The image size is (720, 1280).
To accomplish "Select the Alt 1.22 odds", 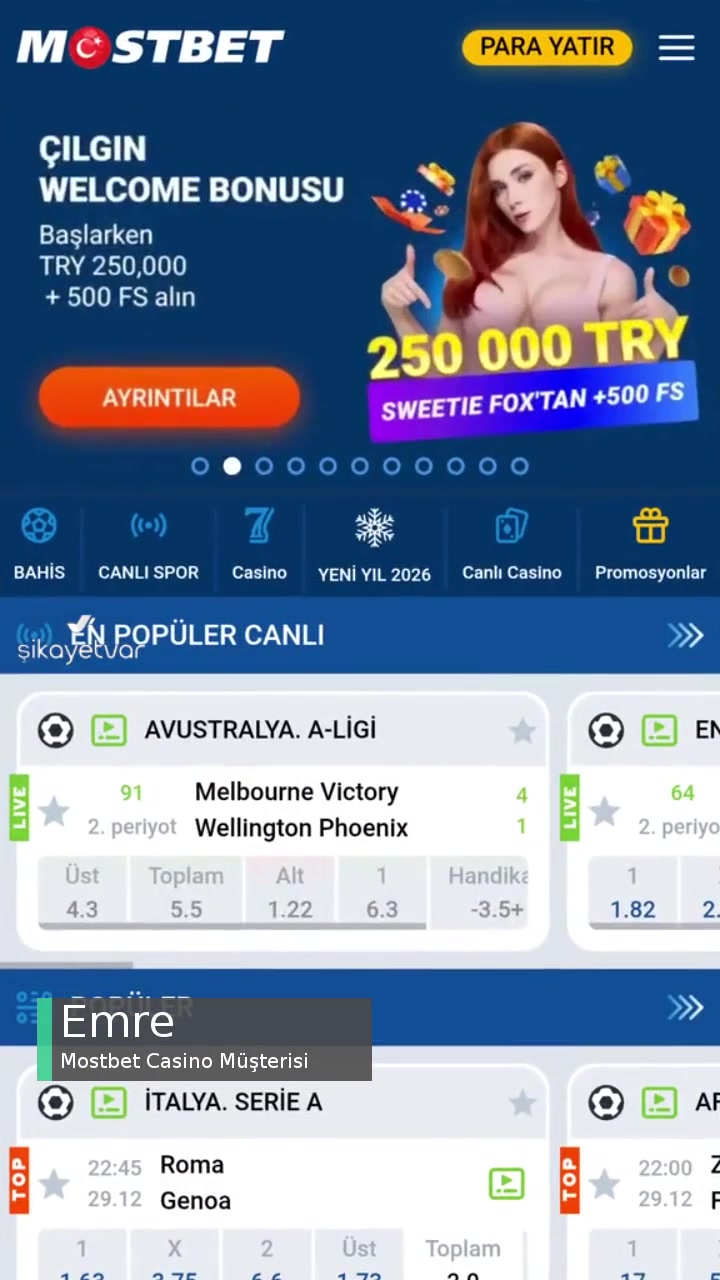I will click(x=289, y=892).
